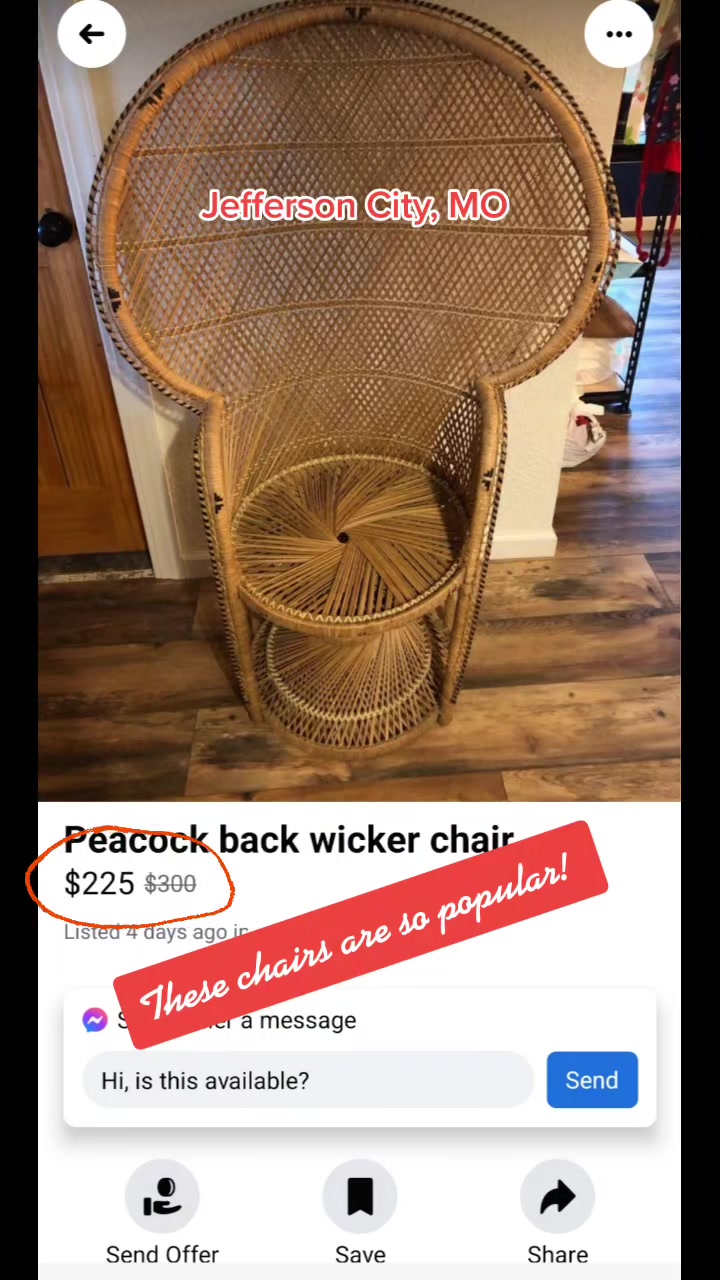Go back using the arrow button
This screenshot has width=720, height=1280.
click(x=91, y=34)
